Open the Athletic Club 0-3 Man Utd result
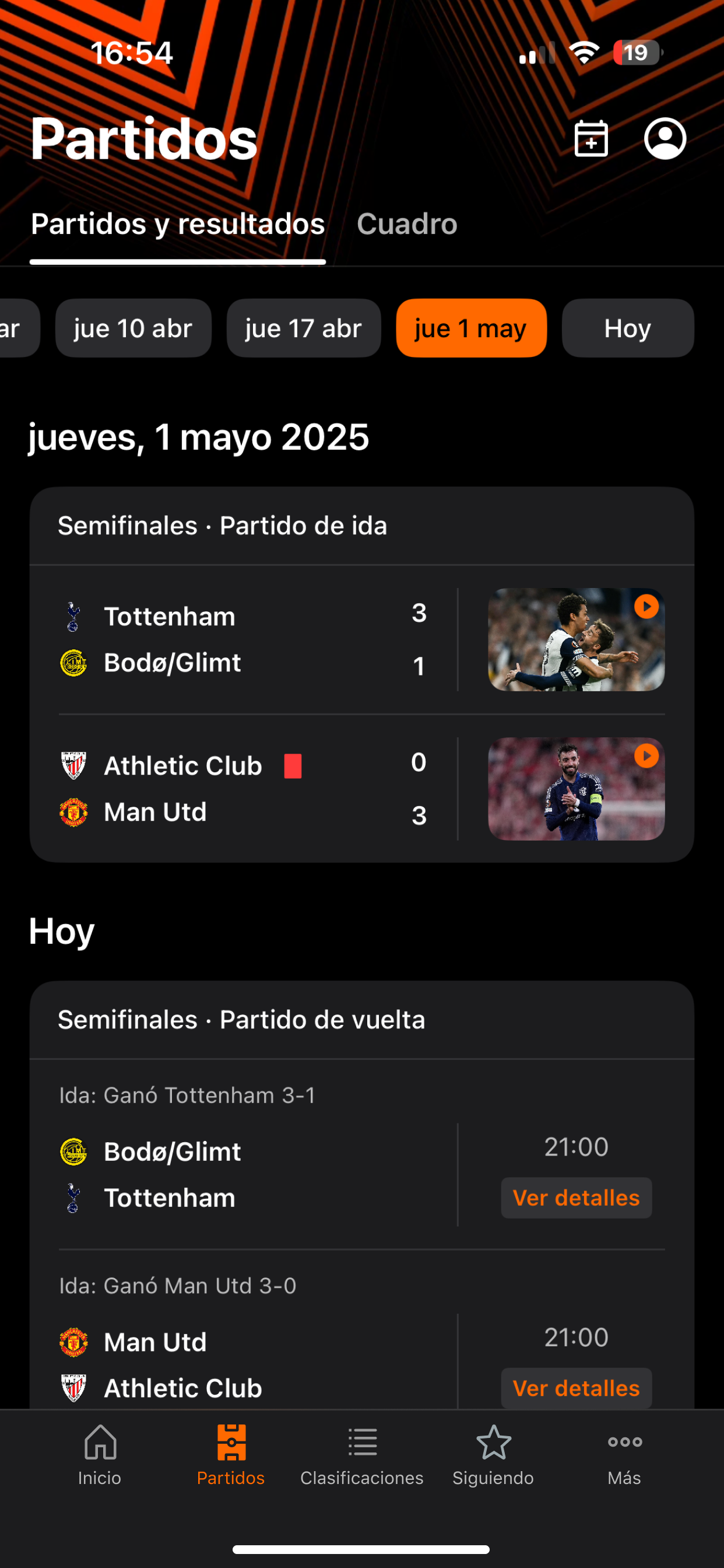This screenshot has width=724, height=1568. tap(243, 789)
